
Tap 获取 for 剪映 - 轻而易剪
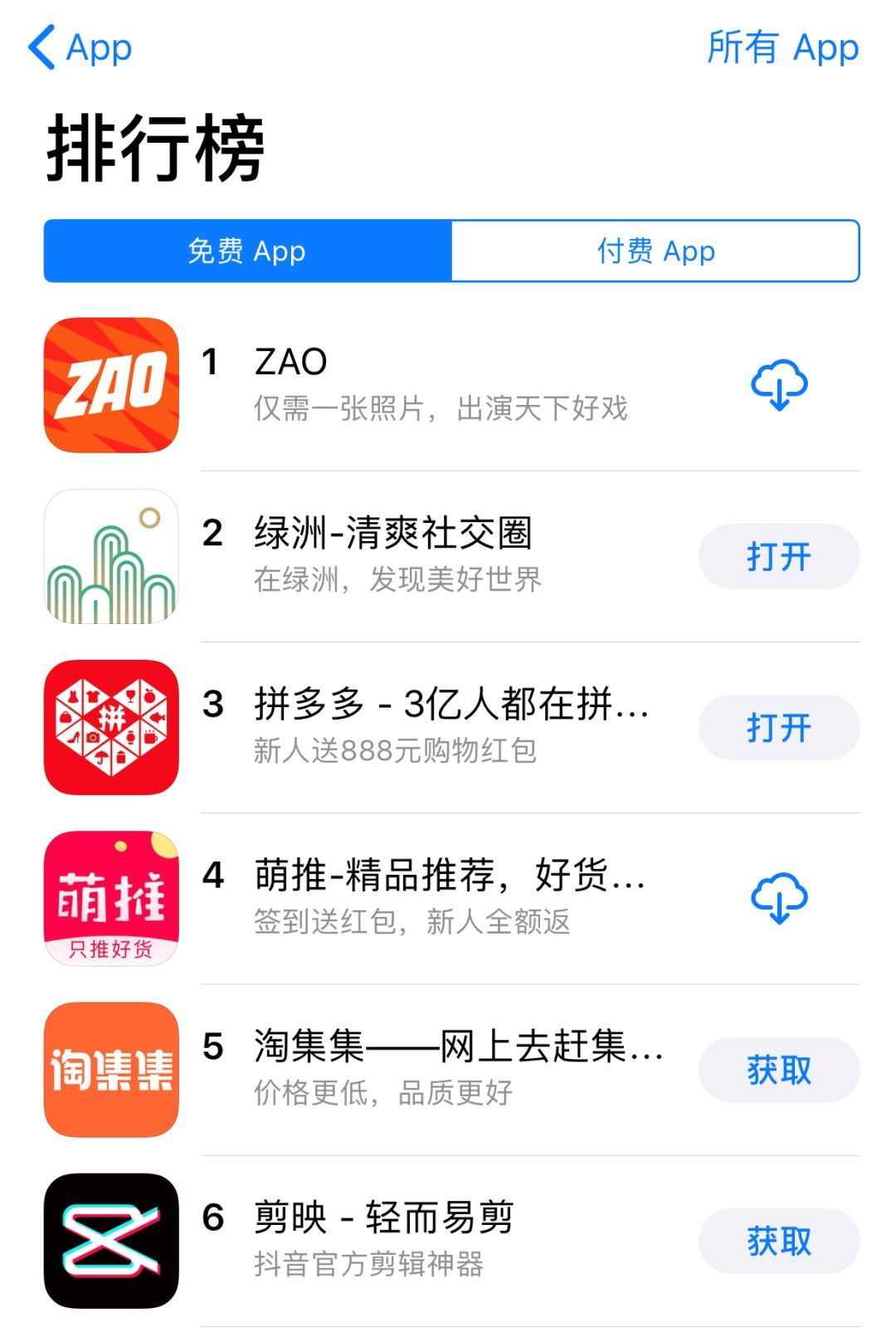778,1241
